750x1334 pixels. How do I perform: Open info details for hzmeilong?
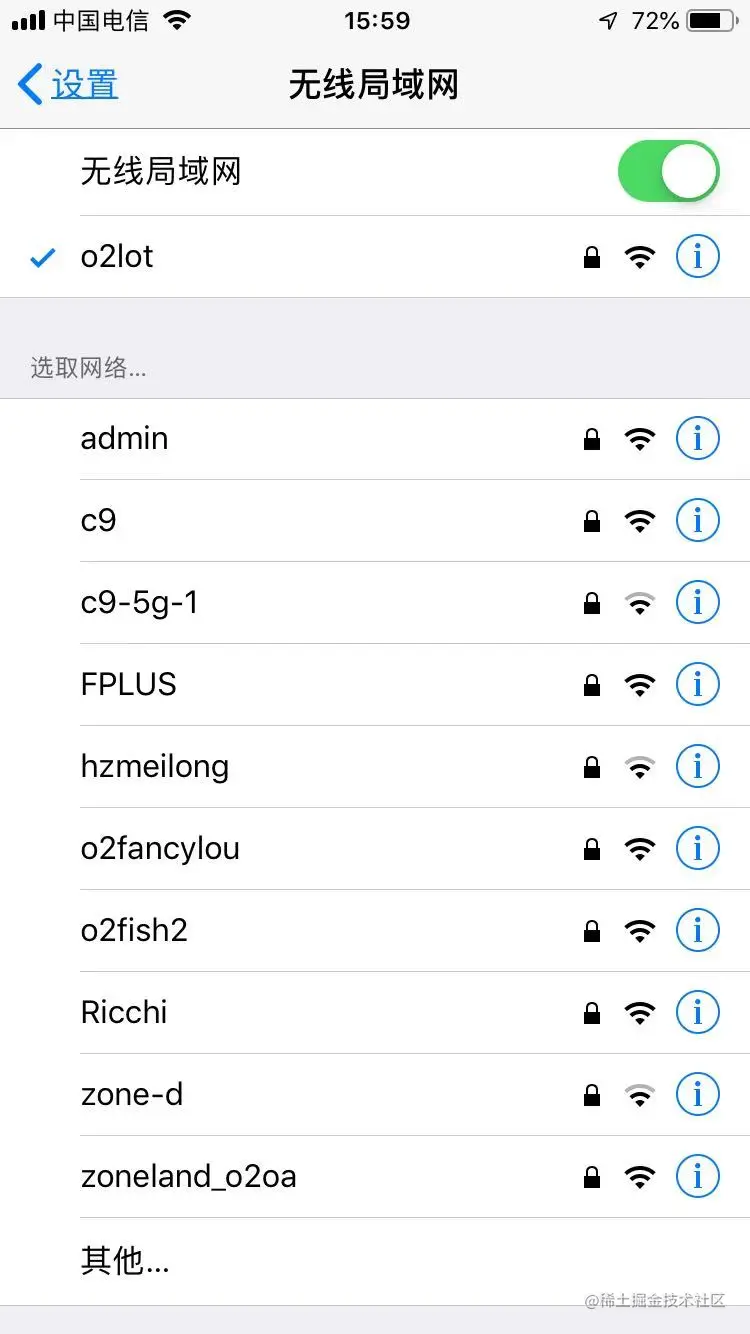coord(697,767)
